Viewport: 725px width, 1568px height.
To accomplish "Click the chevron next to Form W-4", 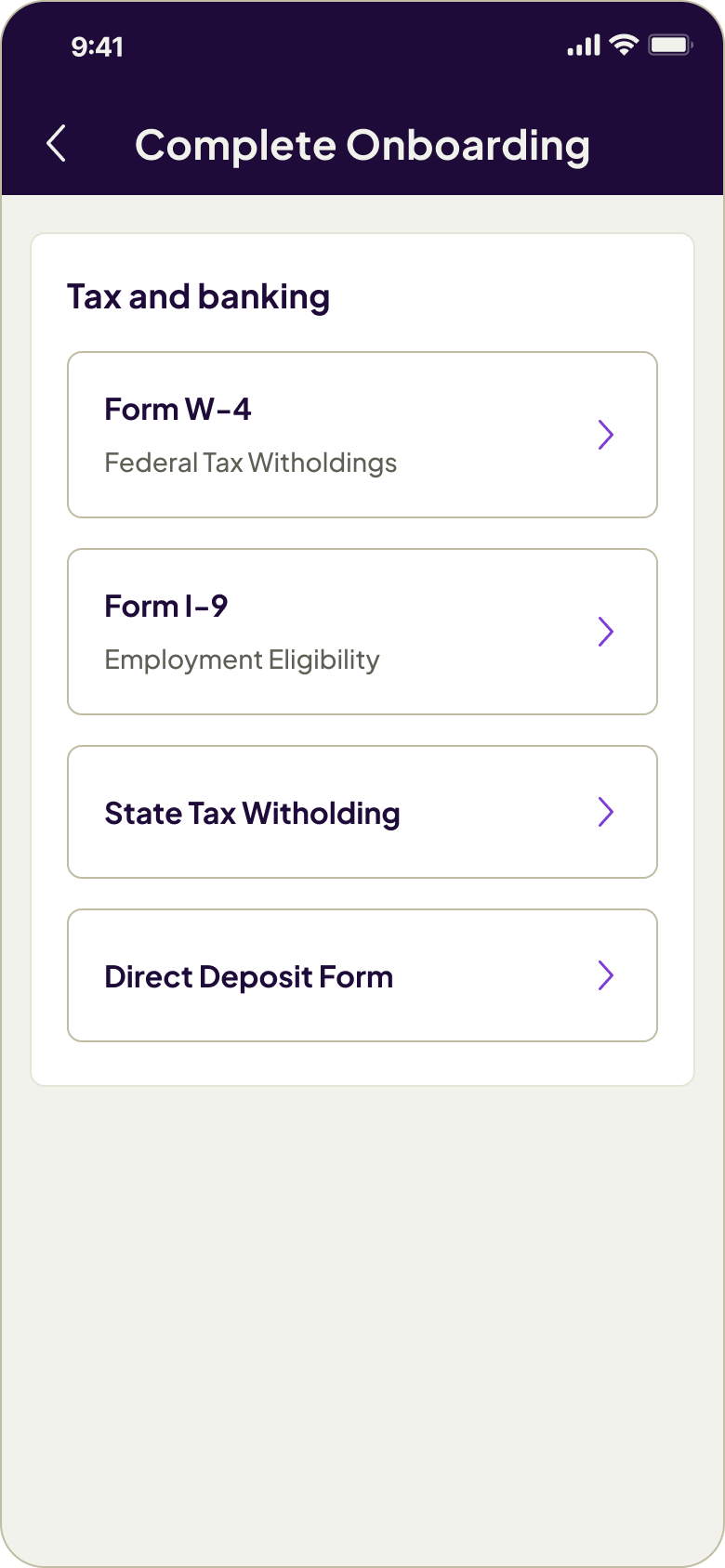I will (x=606, y=434).
